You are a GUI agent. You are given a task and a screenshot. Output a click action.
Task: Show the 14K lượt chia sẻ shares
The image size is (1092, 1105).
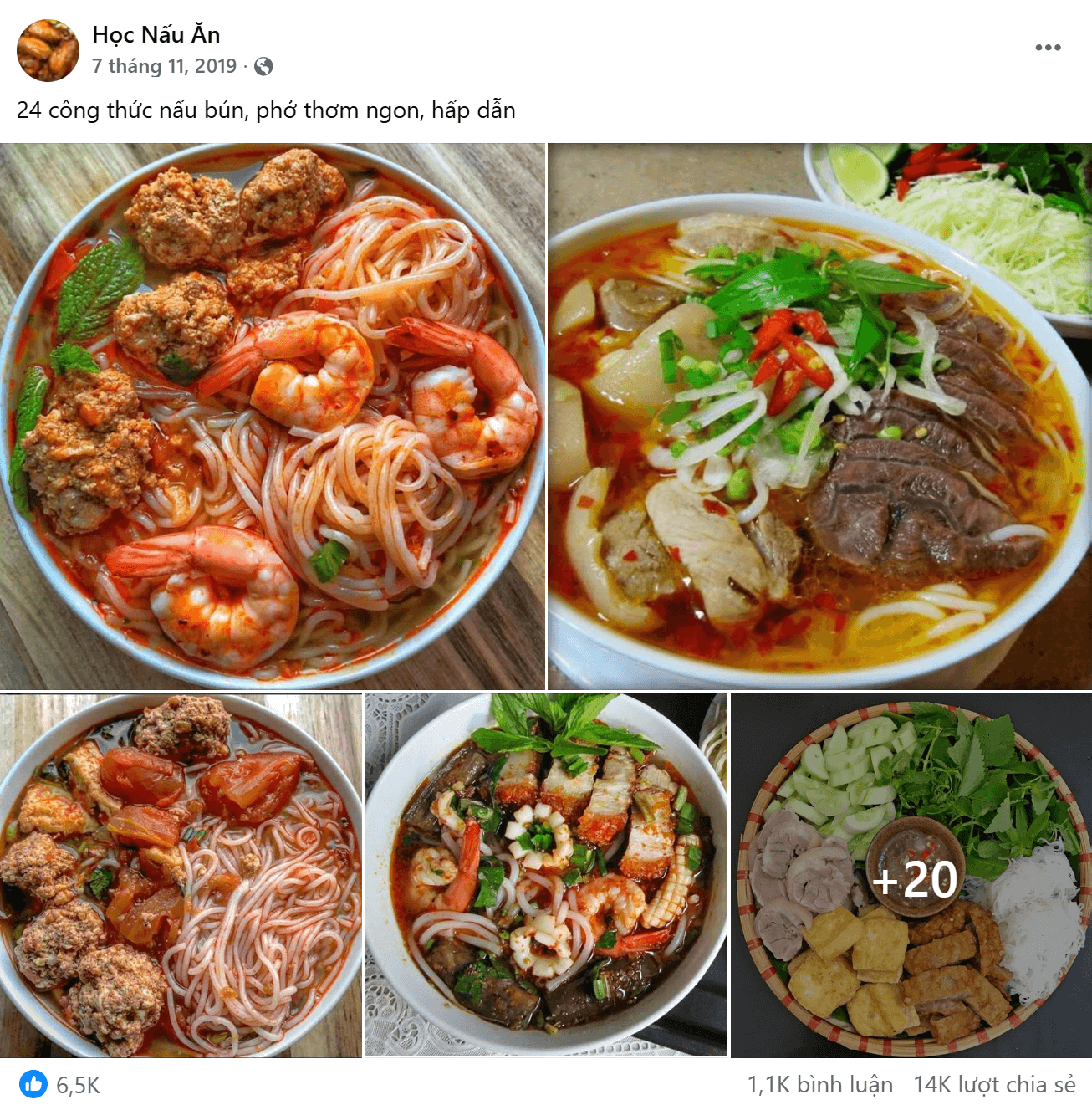pos(994,1085)
